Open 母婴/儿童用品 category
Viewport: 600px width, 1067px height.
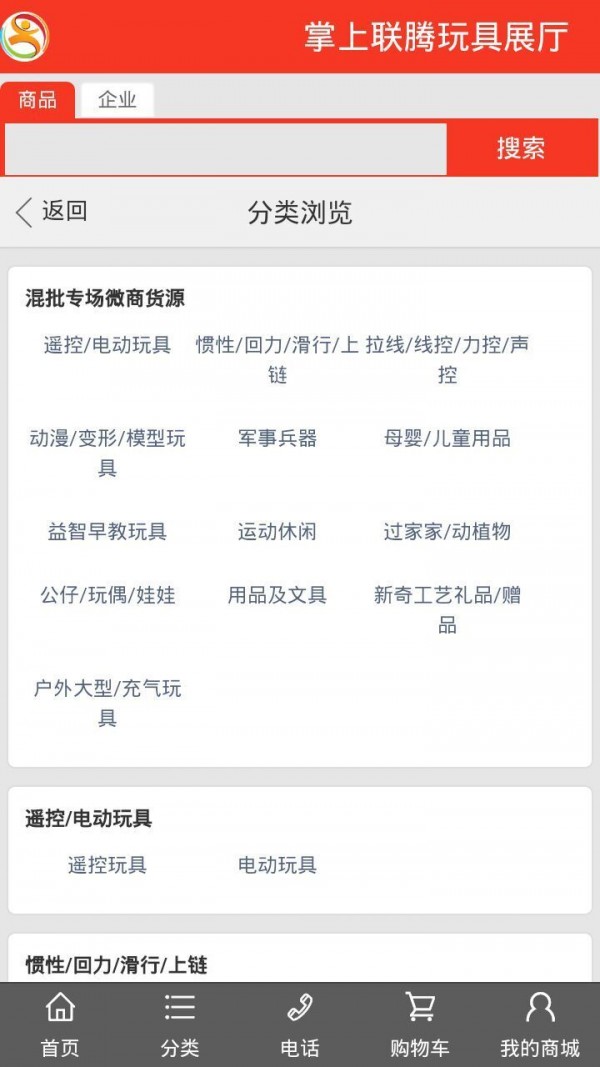click(447, 438)
